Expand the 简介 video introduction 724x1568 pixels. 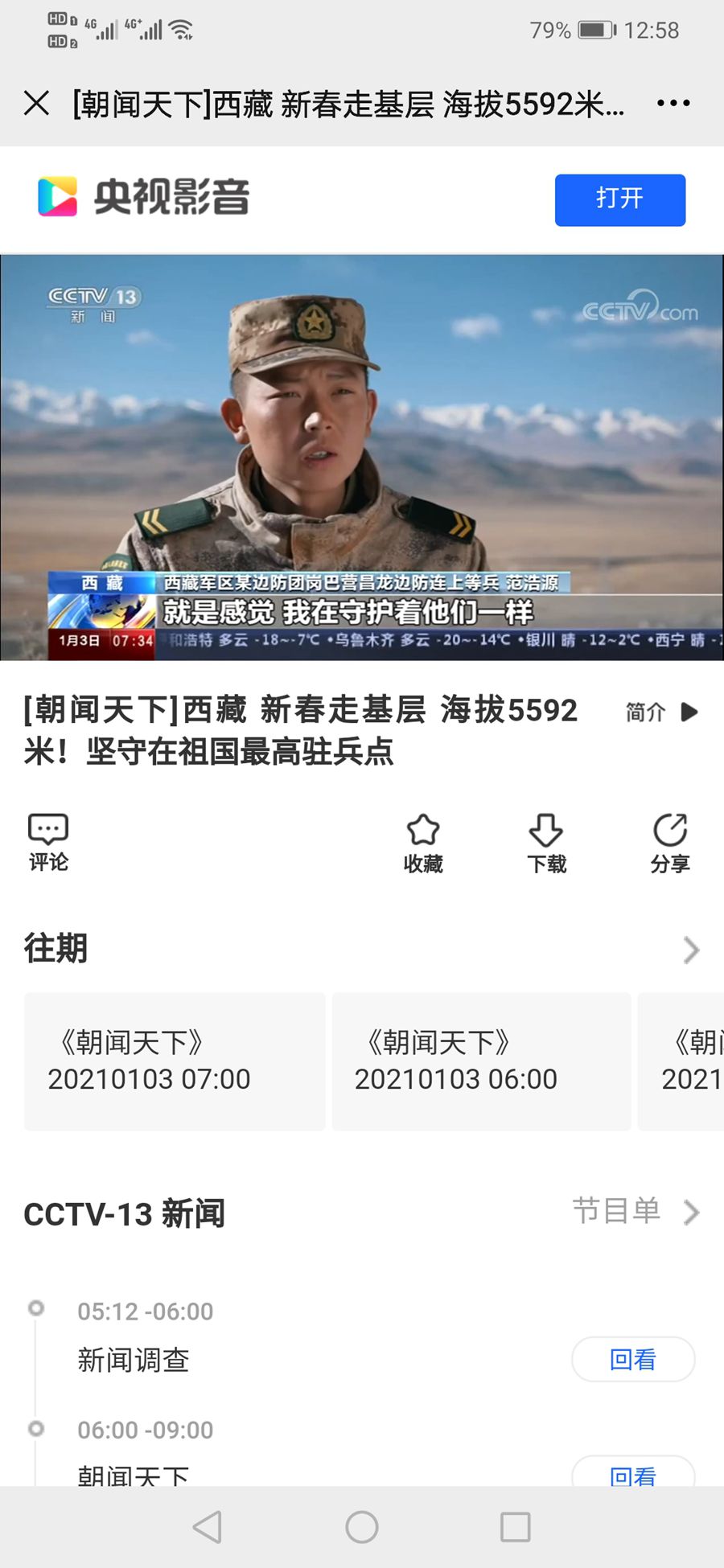click(661, 712)
